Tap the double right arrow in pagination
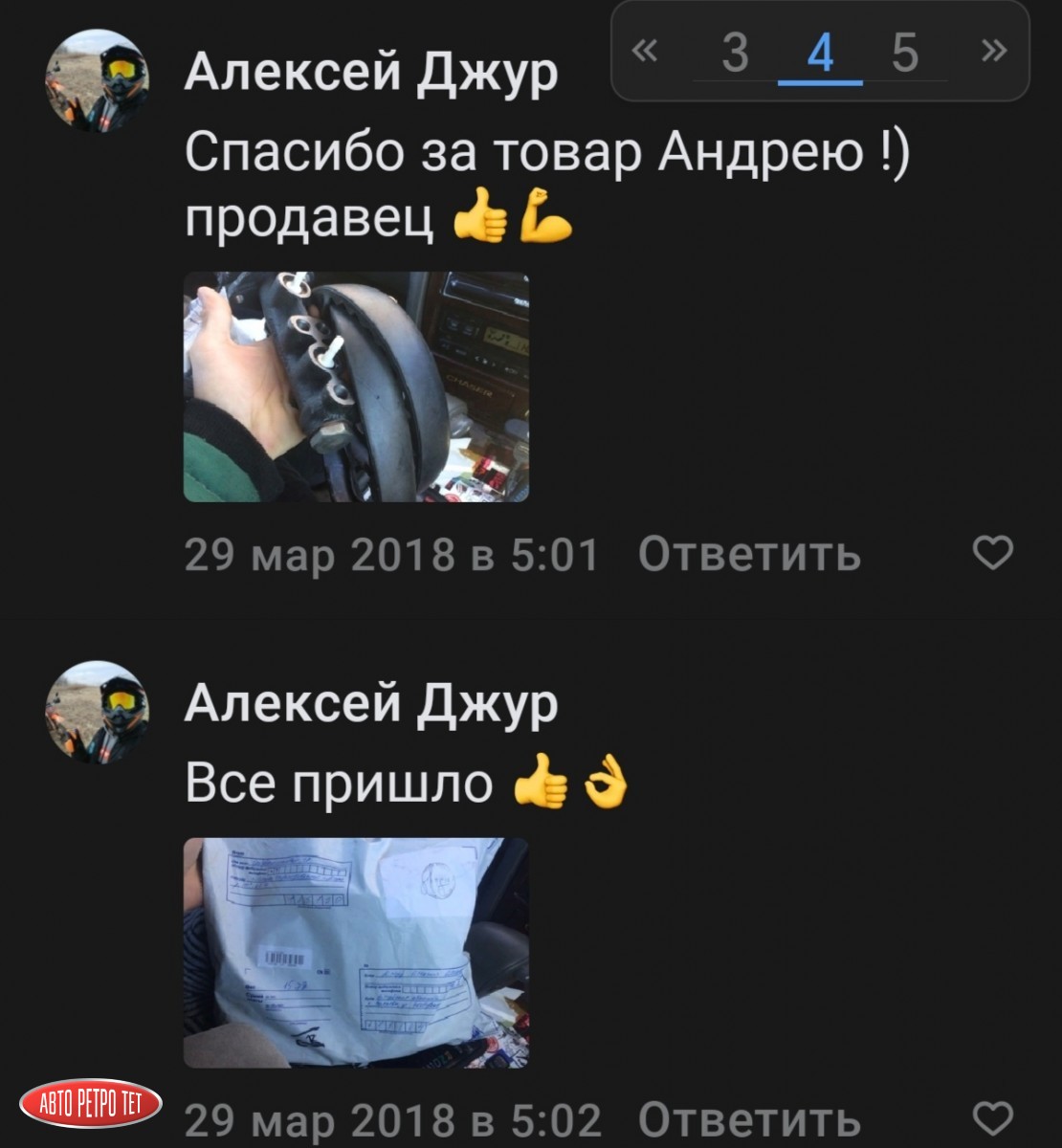 click(x=994, y=51)
